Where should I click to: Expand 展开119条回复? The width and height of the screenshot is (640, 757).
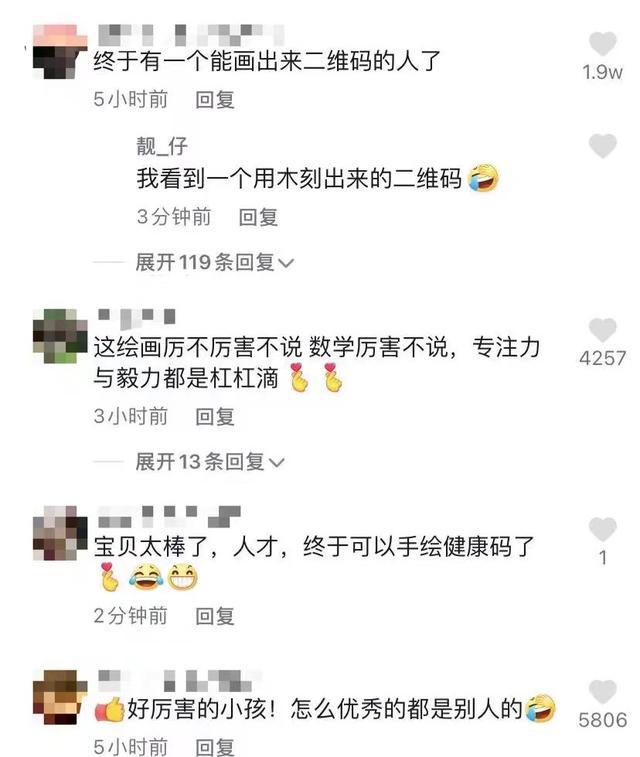pos(214,262)
